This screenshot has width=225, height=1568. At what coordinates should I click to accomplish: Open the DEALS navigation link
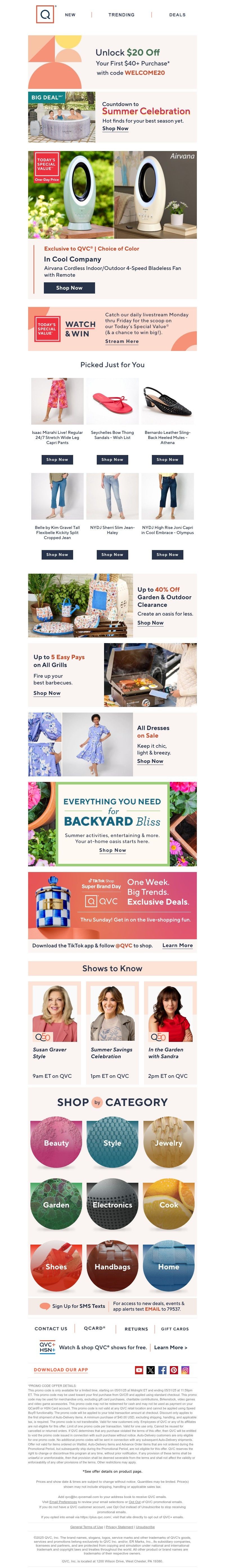177,15
